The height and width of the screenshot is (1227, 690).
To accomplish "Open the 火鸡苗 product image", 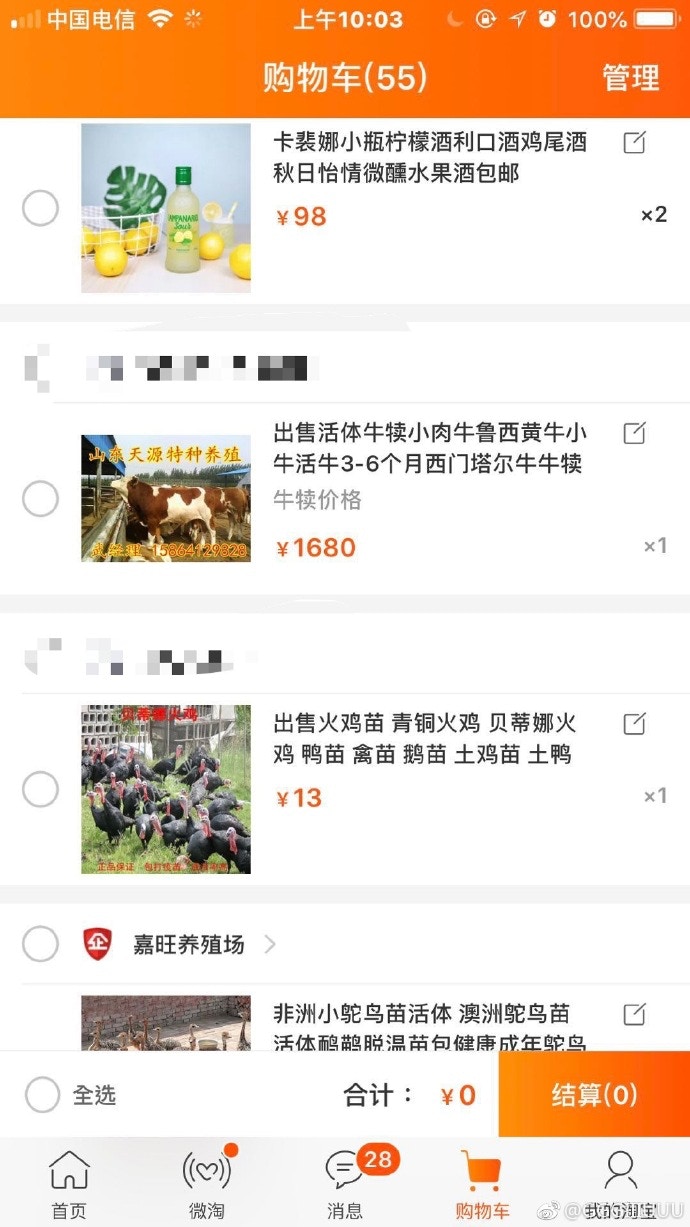I will point(166,789).
